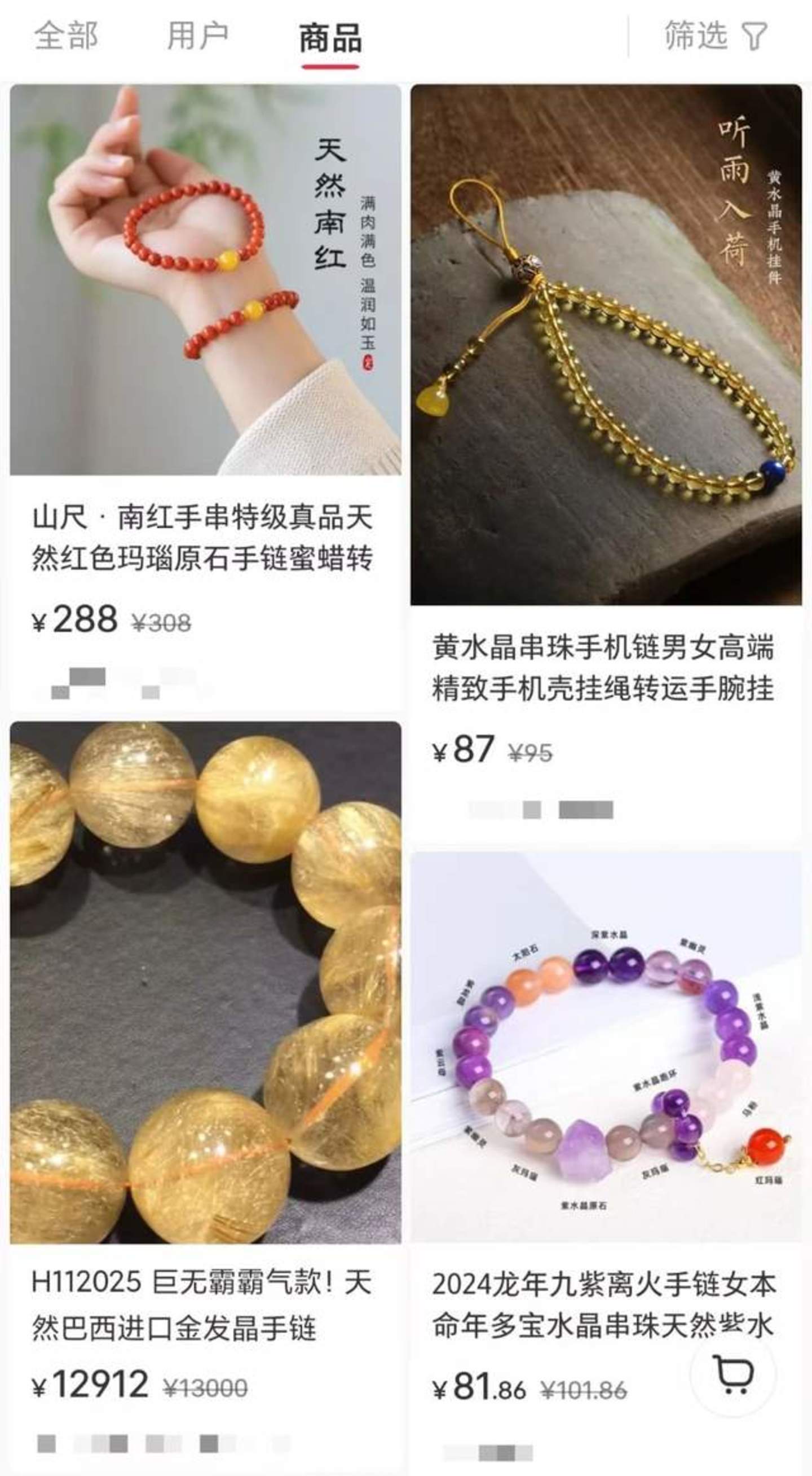Switch to the 全部 tab

(66, 37)
